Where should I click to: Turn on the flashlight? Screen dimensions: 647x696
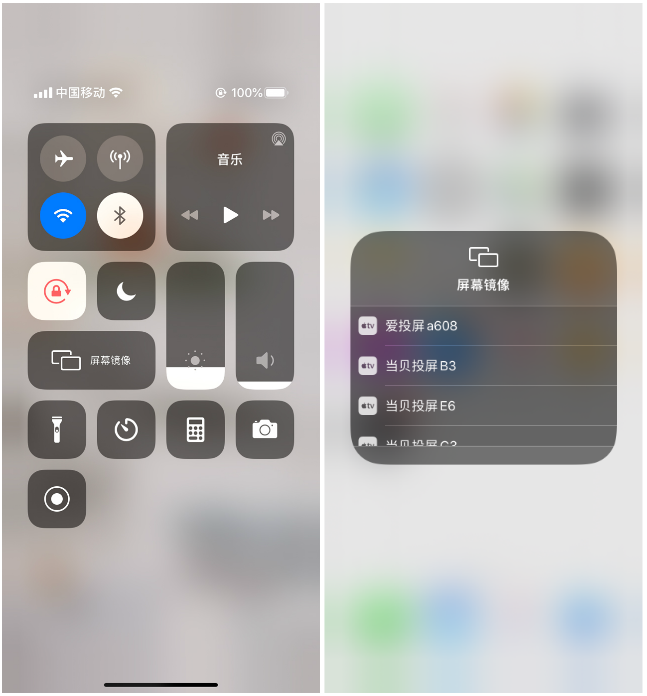[x=57, y=430]
